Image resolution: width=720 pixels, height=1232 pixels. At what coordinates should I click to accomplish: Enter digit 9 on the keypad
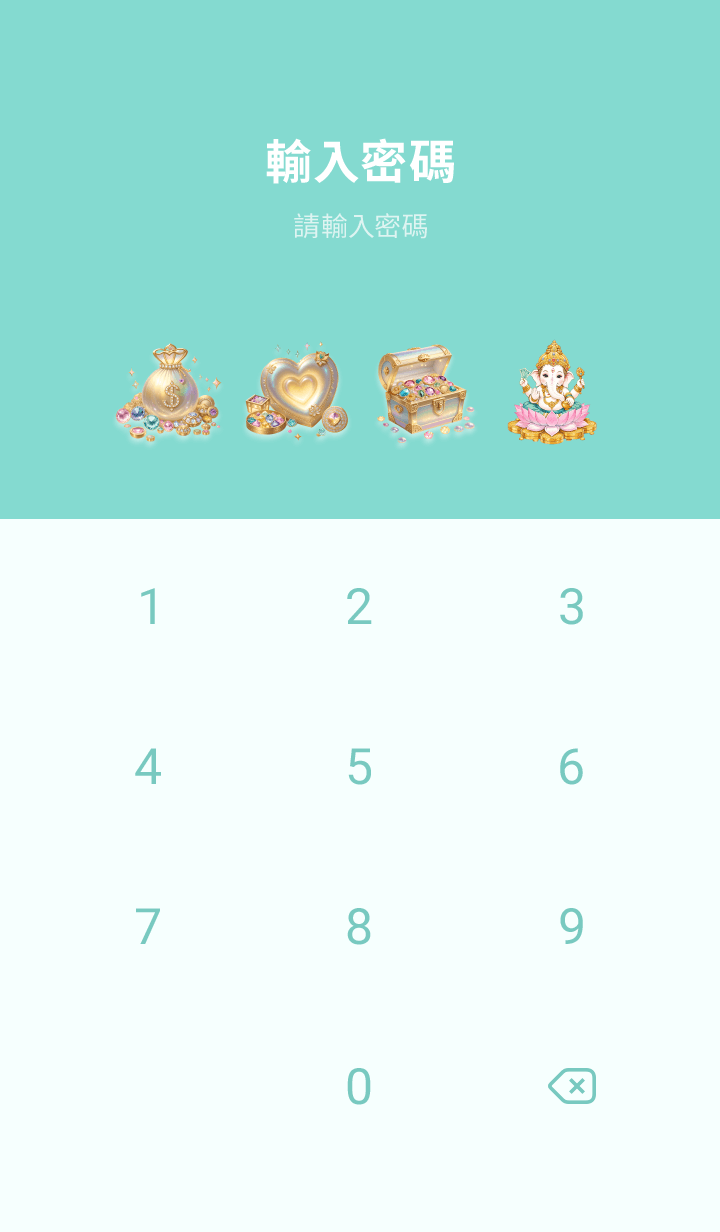pos(571,927)
